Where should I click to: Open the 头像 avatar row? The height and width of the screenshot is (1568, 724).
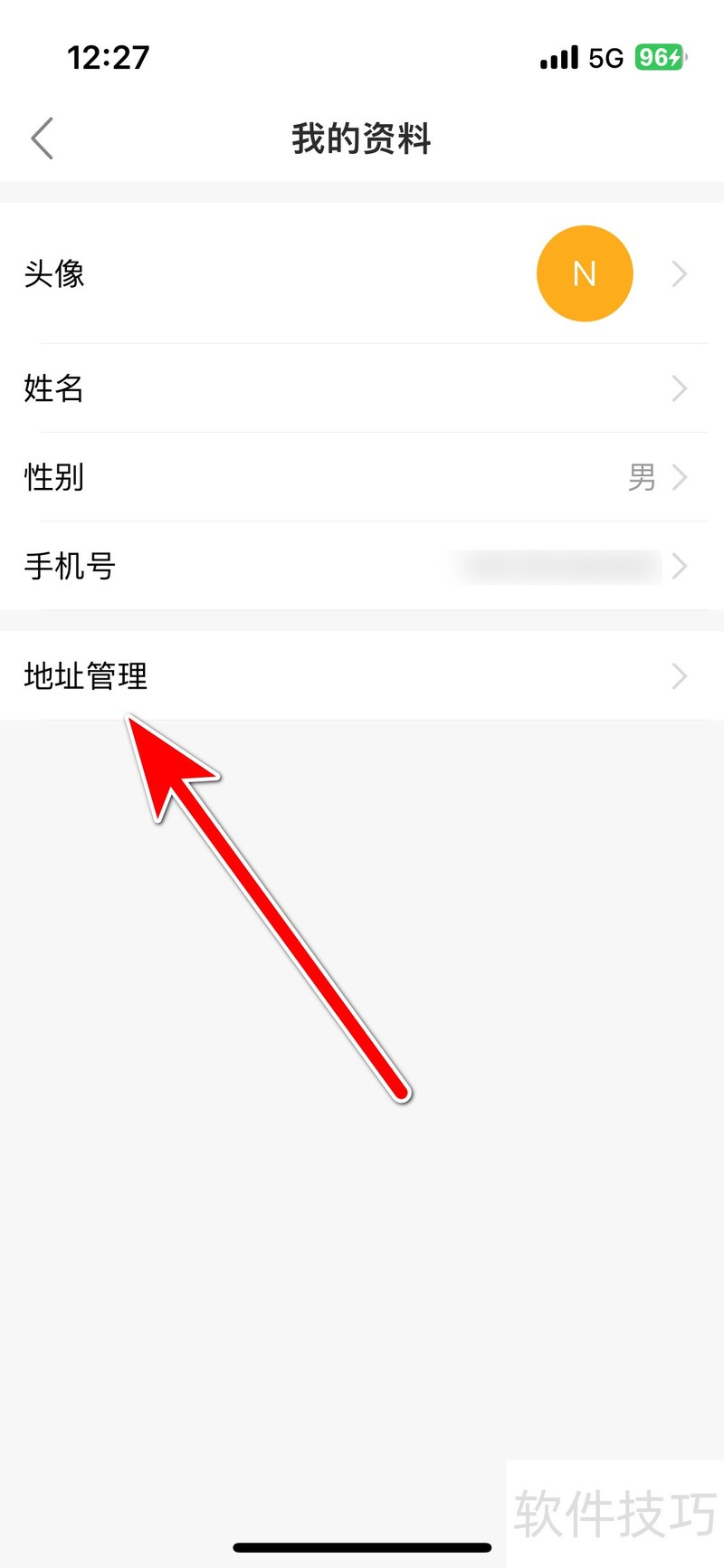pyautogui.click(x=362, y=273)
